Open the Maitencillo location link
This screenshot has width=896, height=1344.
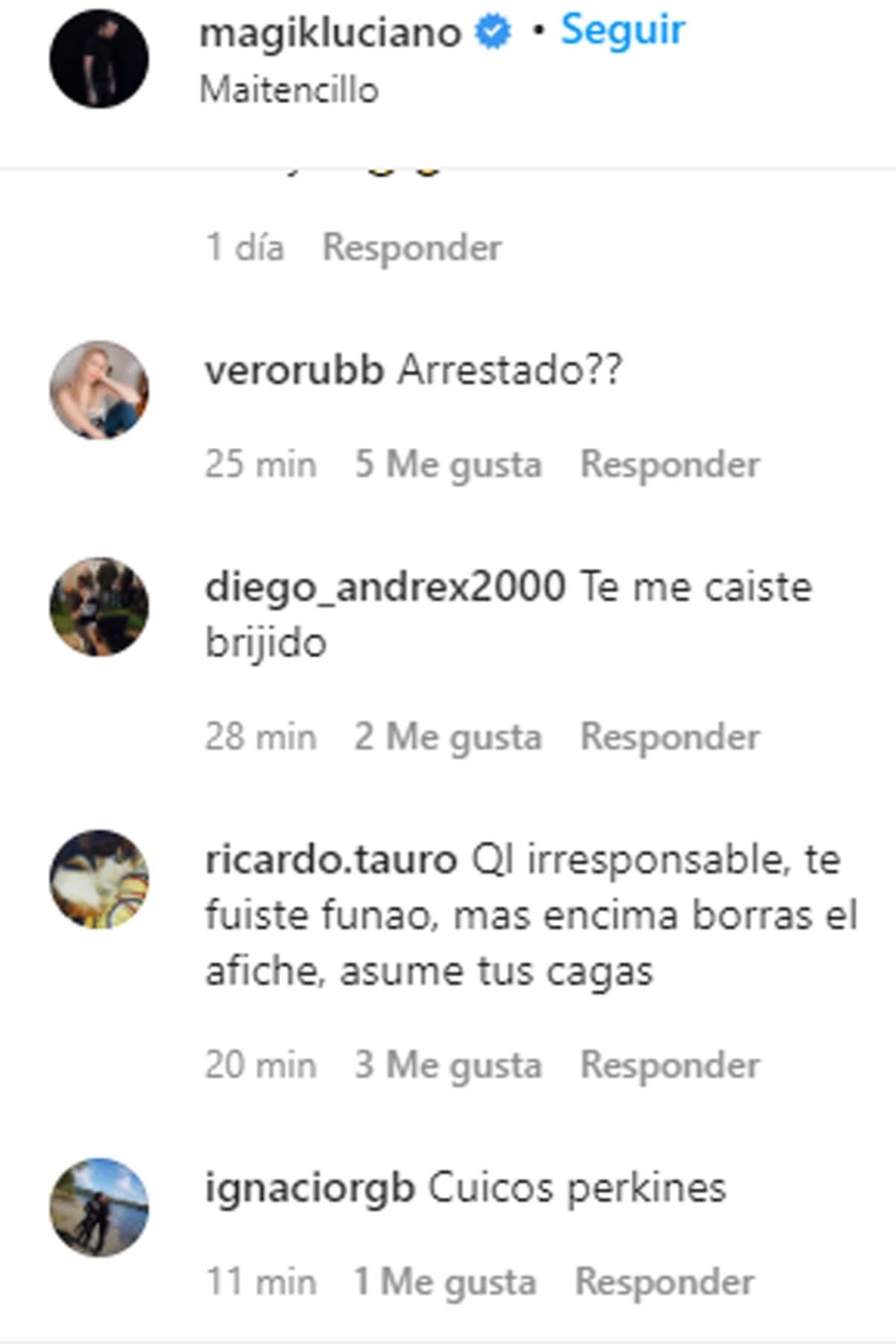coord(289,90)
